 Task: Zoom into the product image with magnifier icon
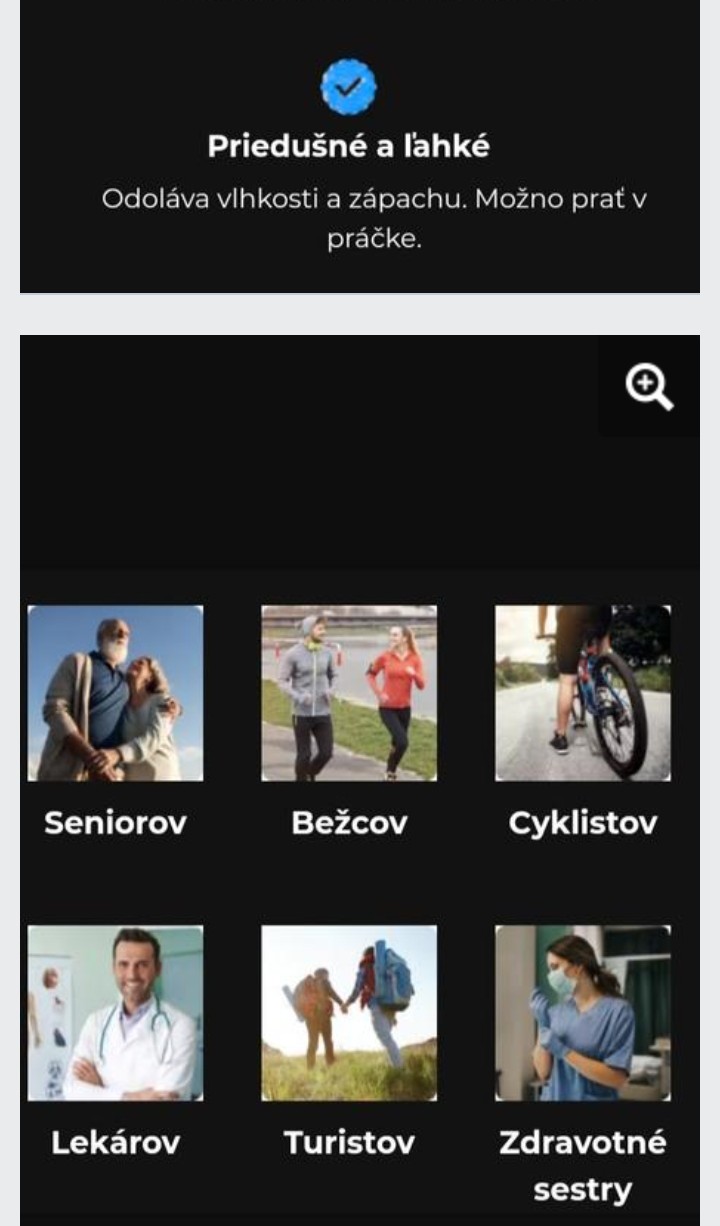pos(649,386)
